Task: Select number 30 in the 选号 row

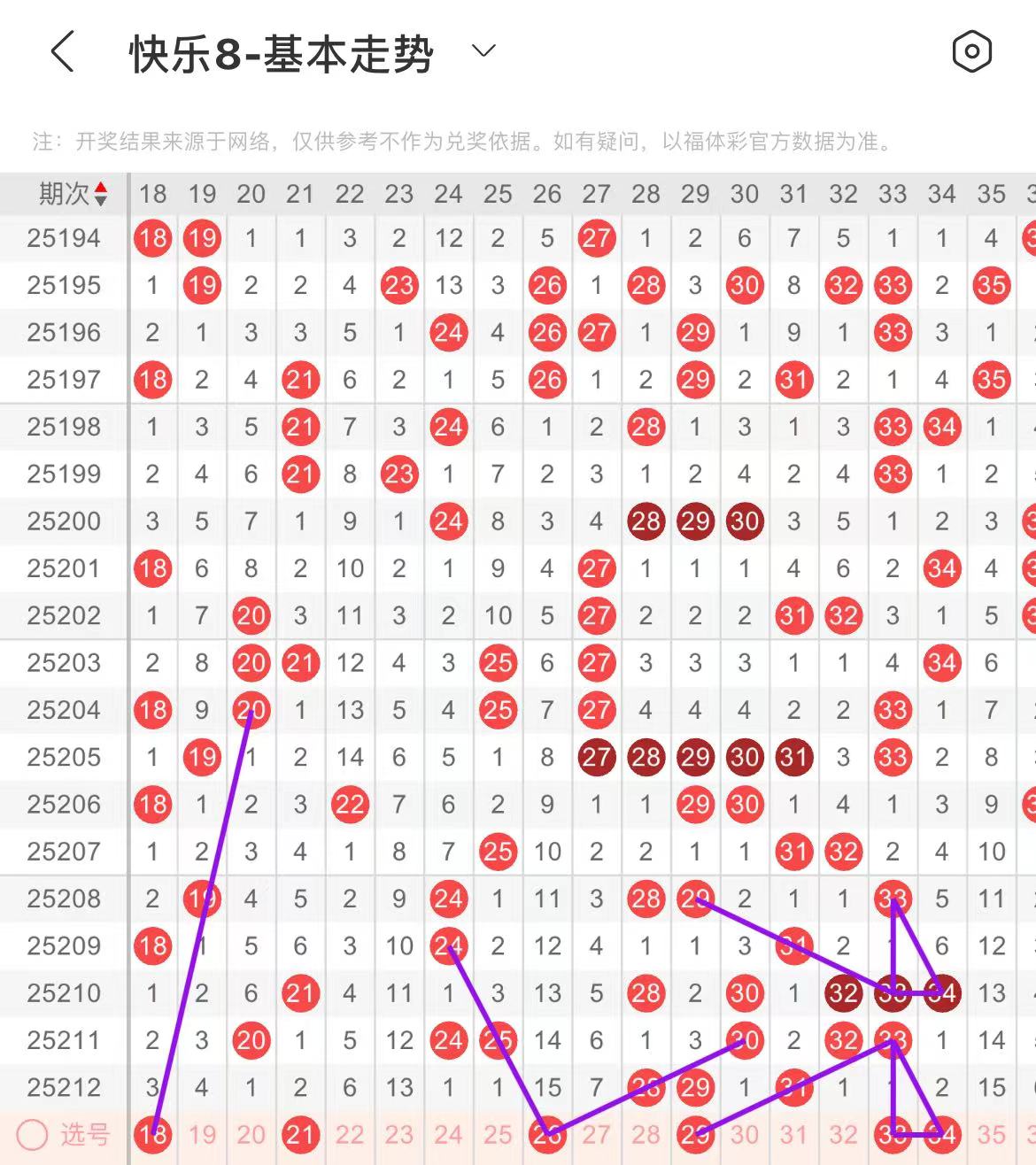Action: click(x=745, y=1134)
